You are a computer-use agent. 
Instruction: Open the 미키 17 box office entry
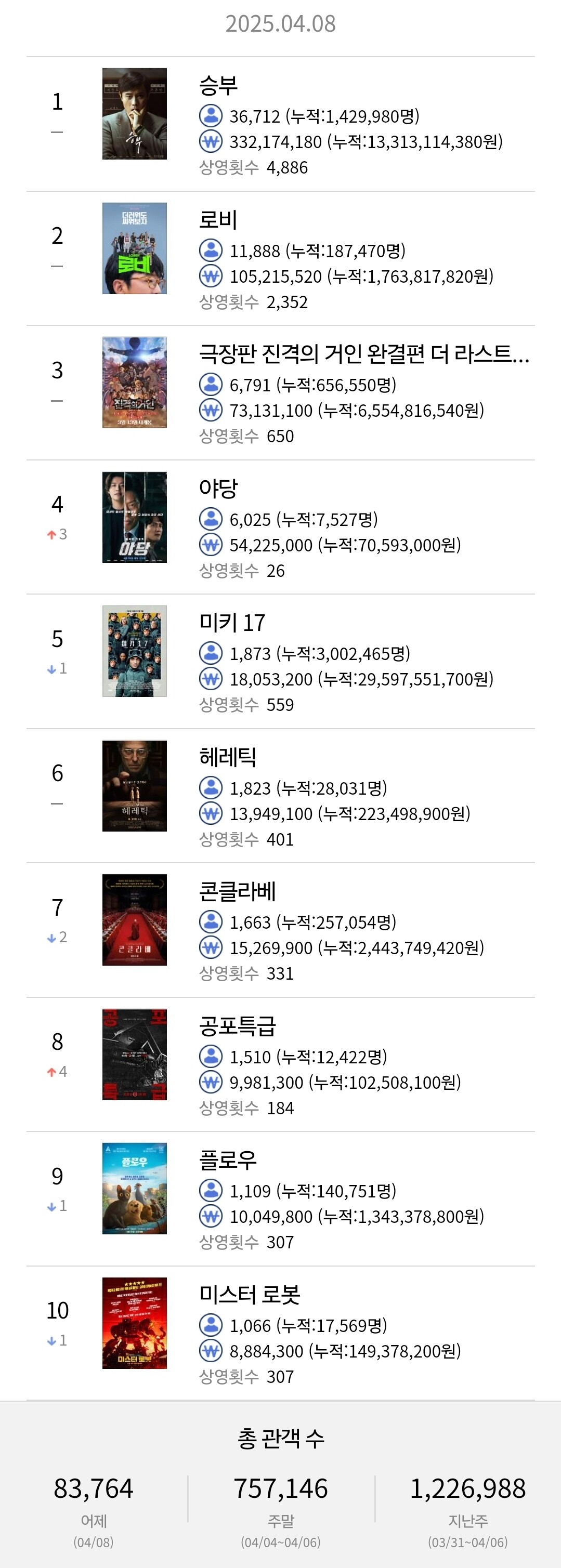pos(232,623)
